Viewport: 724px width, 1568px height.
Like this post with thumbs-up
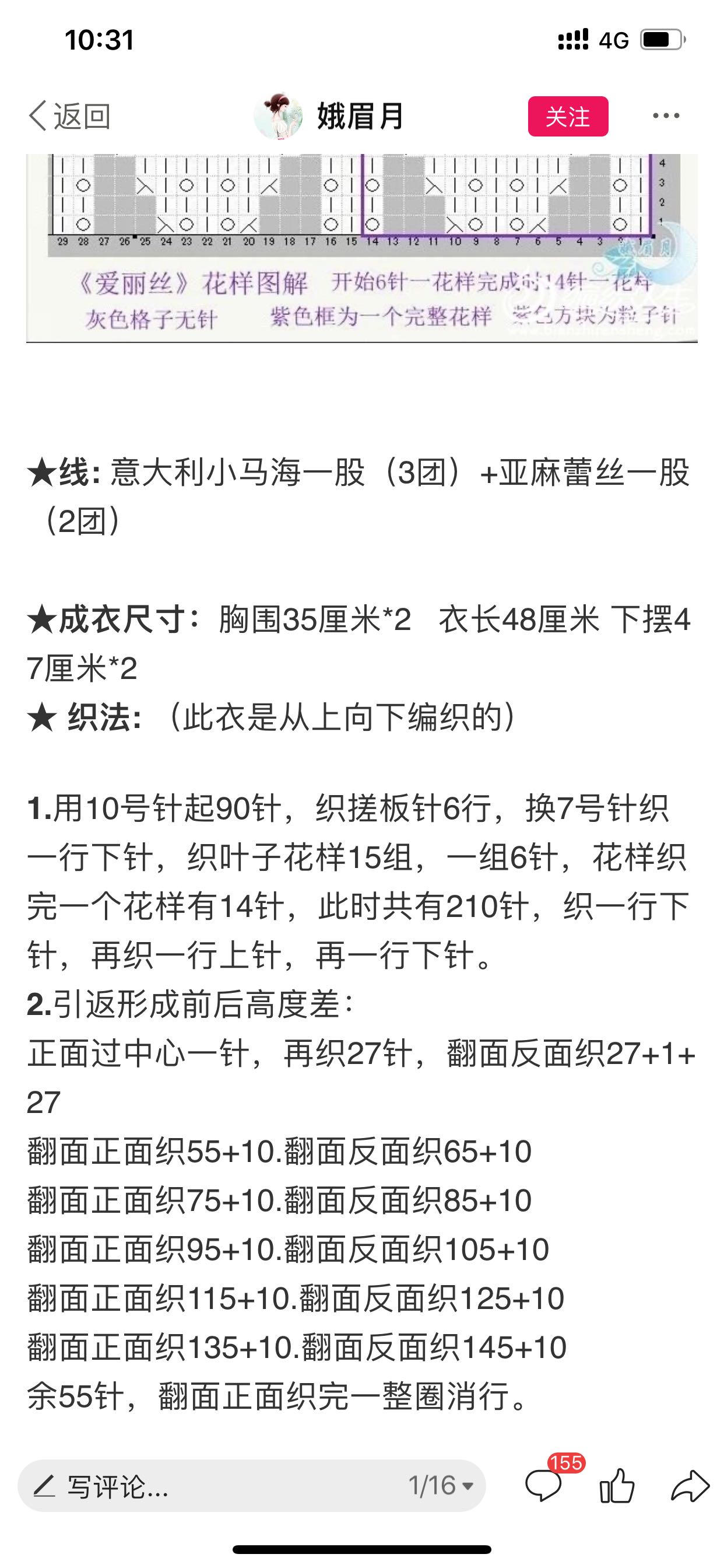pos(617,1486)
